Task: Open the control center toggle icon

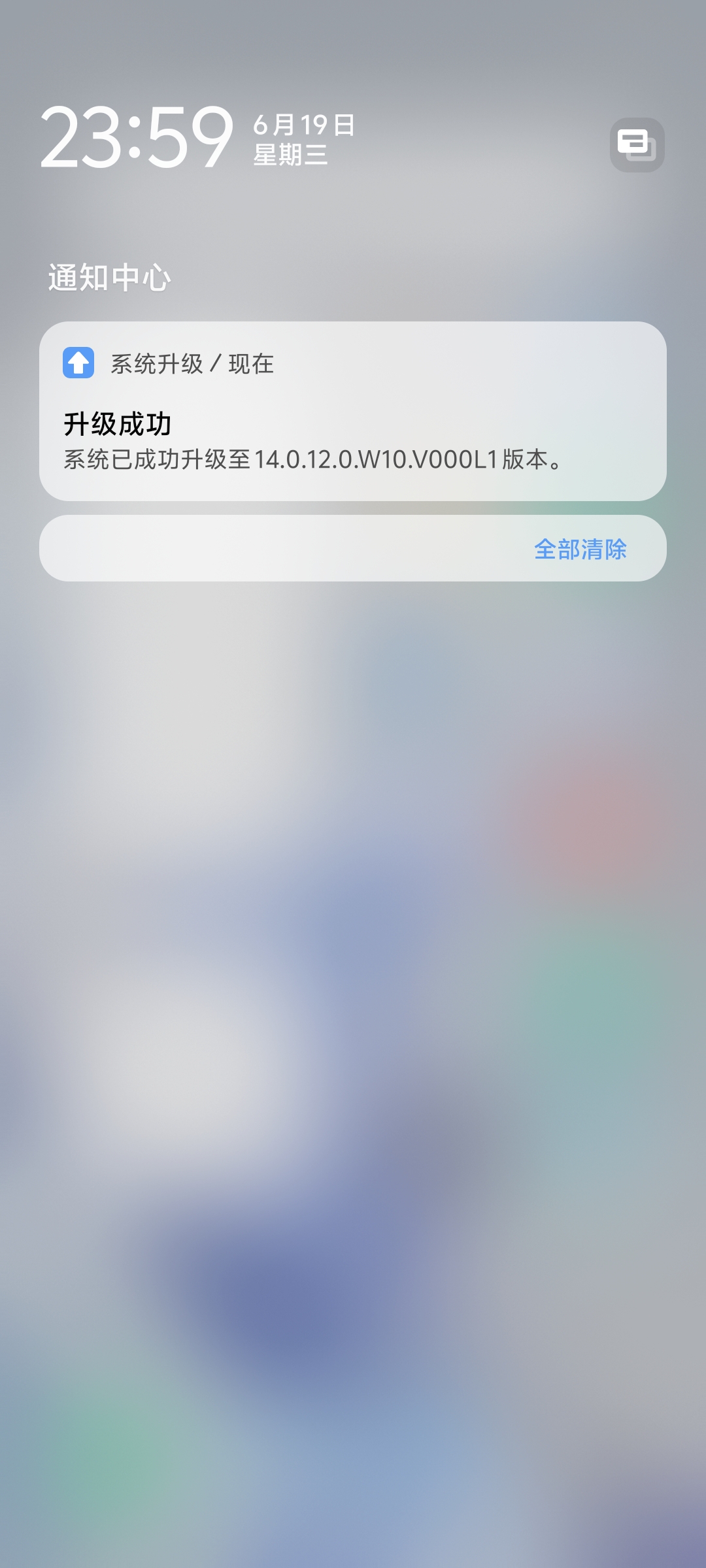Action: click(637, 145)
